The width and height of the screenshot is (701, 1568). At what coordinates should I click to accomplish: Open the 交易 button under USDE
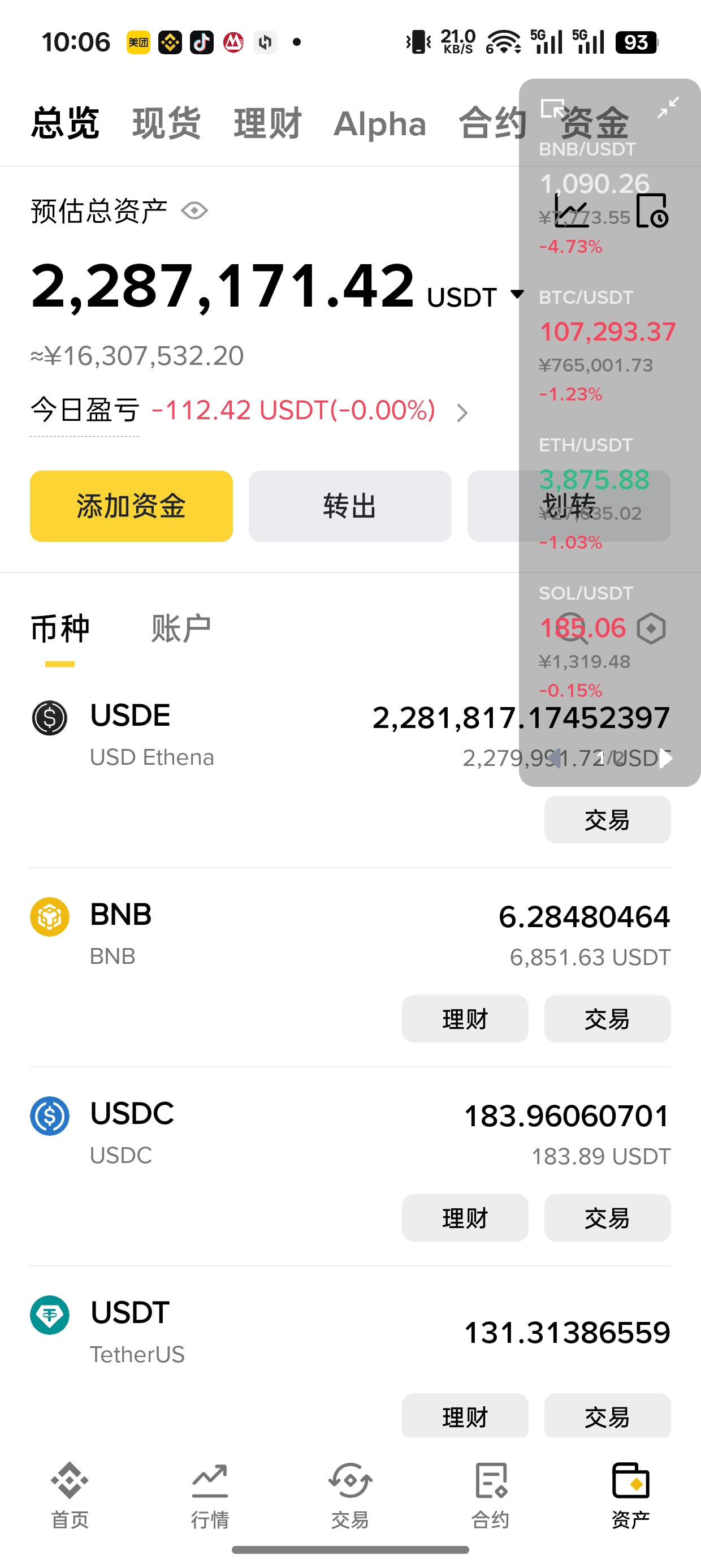607,819
